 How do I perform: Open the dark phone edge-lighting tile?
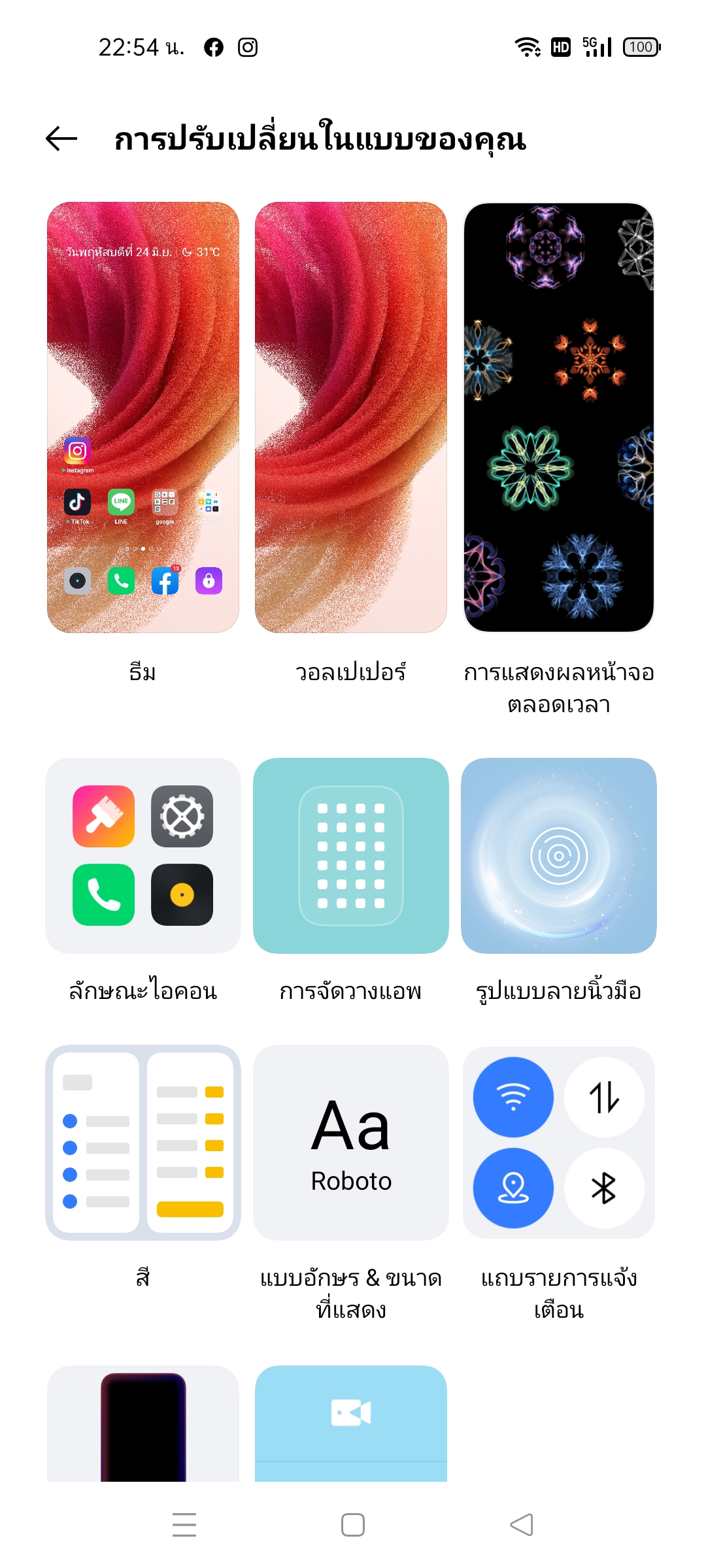click(x=143, y=1424)
